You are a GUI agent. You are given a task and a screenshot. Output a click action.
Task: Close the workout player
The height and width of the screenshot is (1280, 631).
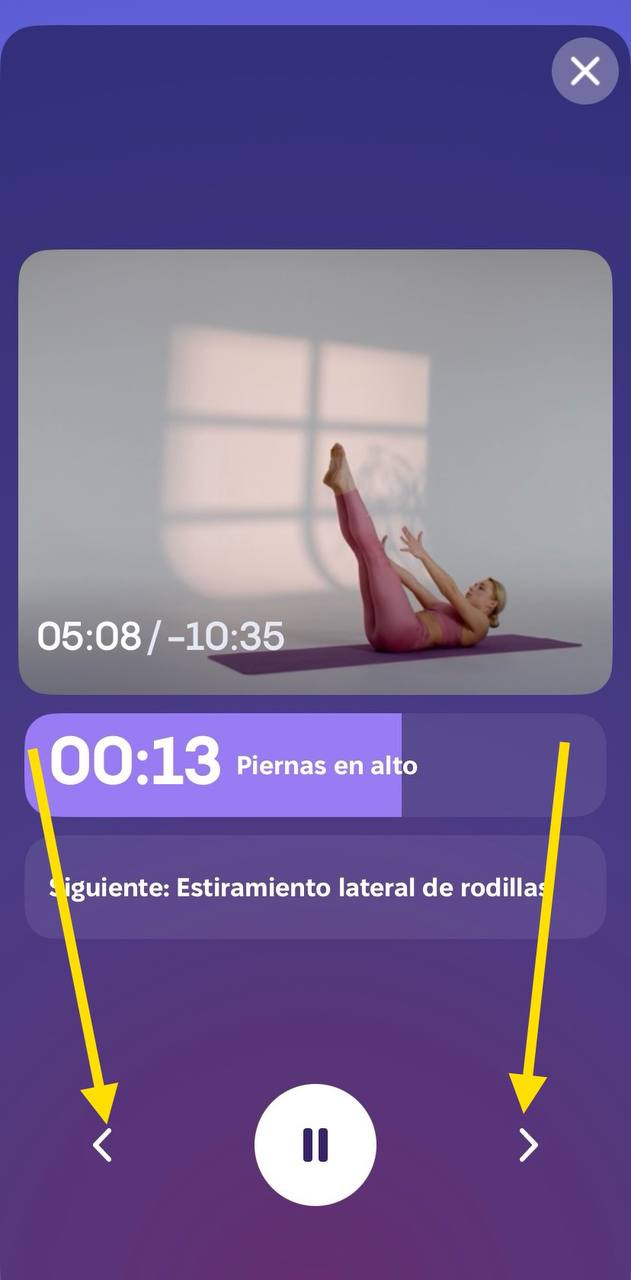[585, 71]
